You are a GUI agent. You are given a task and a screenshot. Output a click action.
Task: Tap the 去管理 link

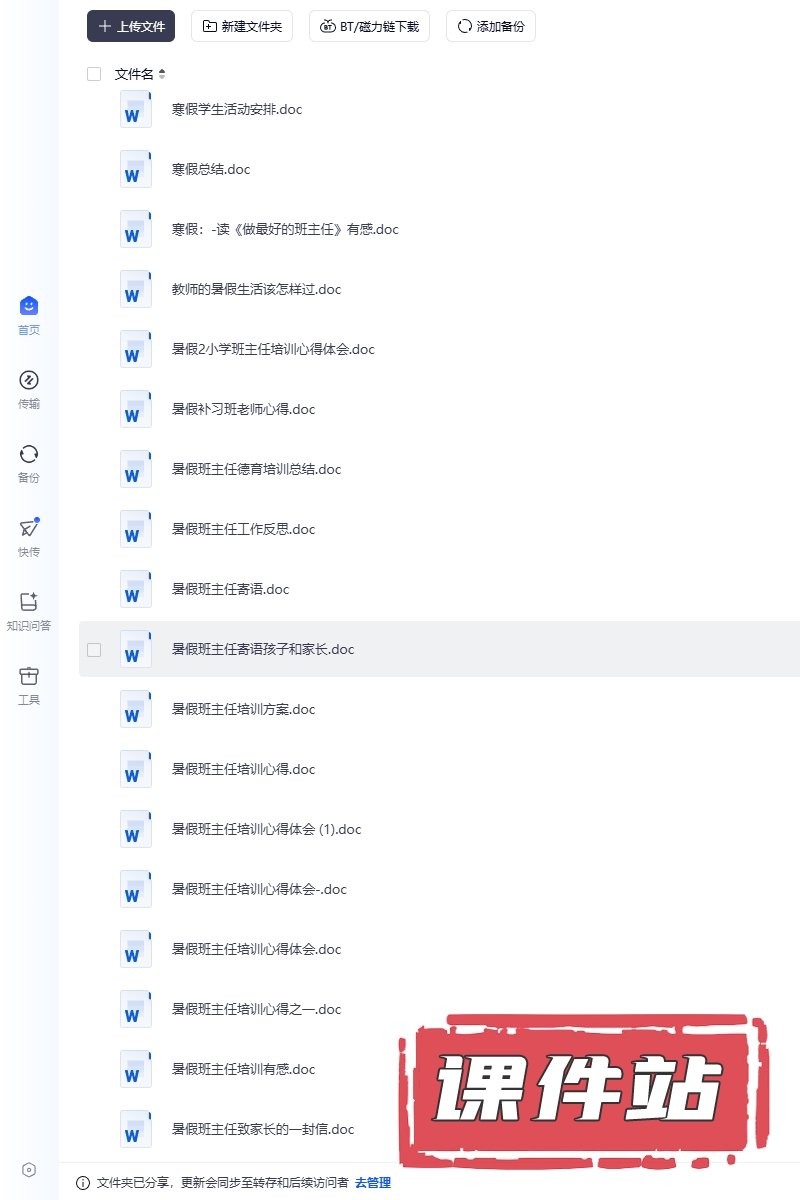point(372,1183)
